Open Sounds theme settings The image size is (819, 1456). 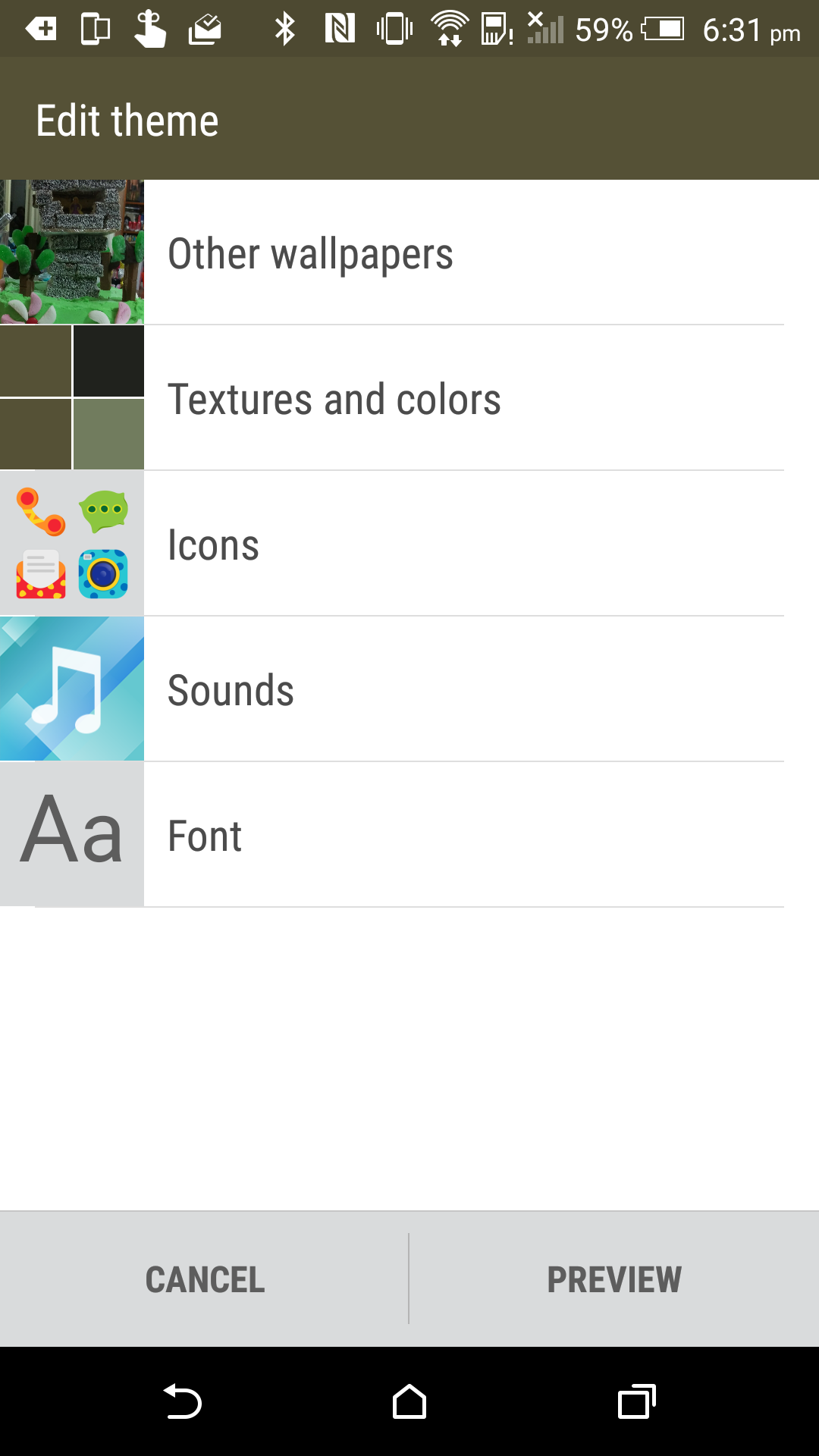pyautogui.click(x=409, y=689)
